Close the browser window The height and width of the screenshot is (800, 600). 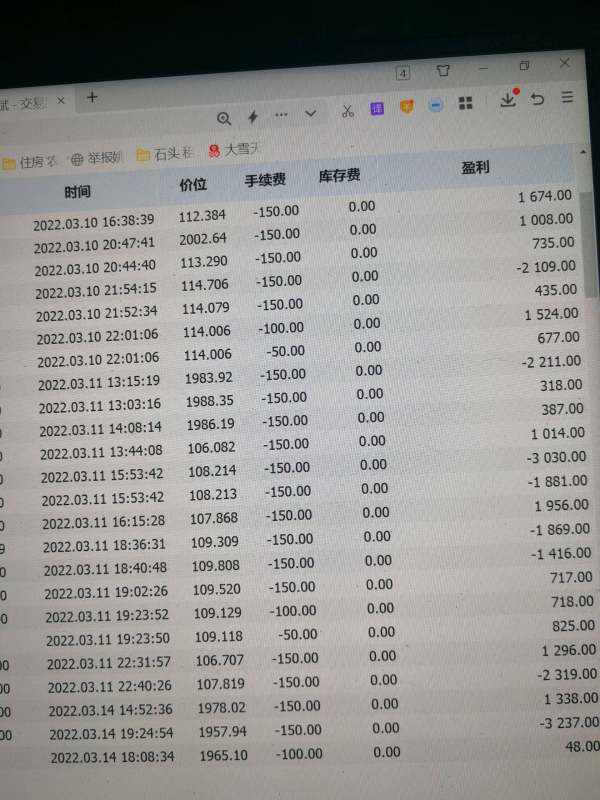[x=564, y=63]
